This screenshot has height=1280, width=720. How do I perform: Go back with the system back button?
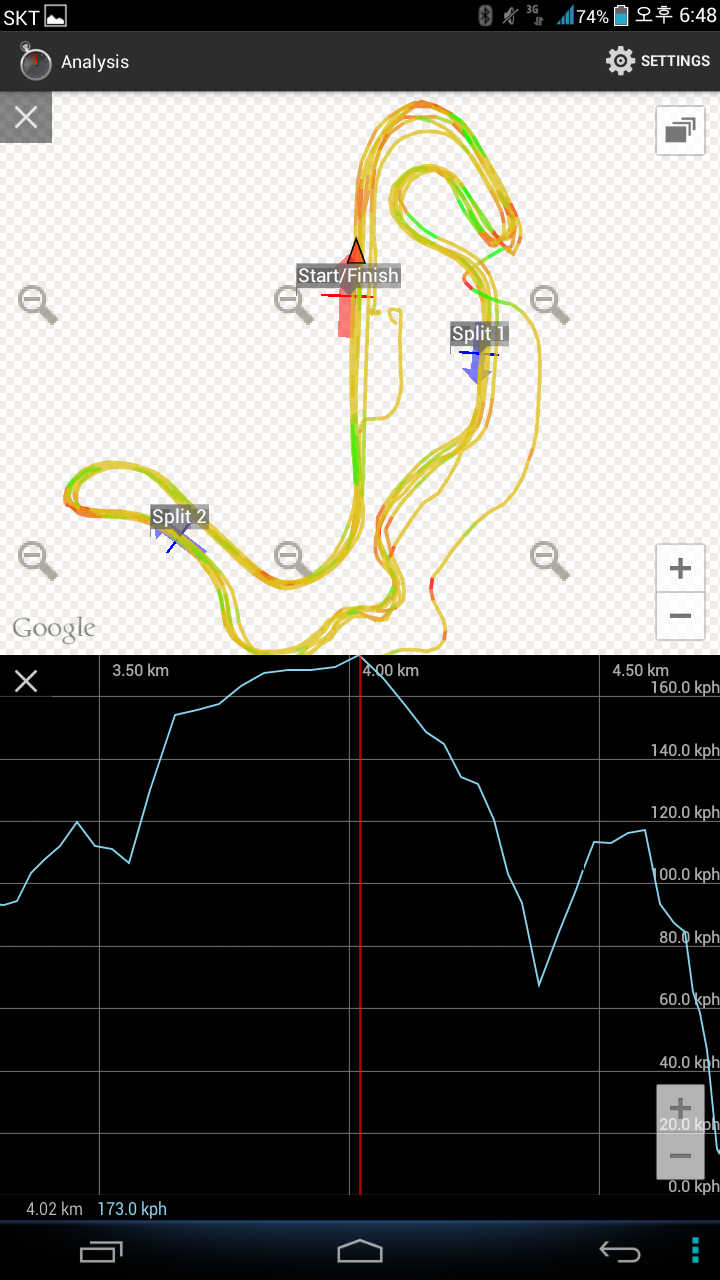click(619, 1250)
